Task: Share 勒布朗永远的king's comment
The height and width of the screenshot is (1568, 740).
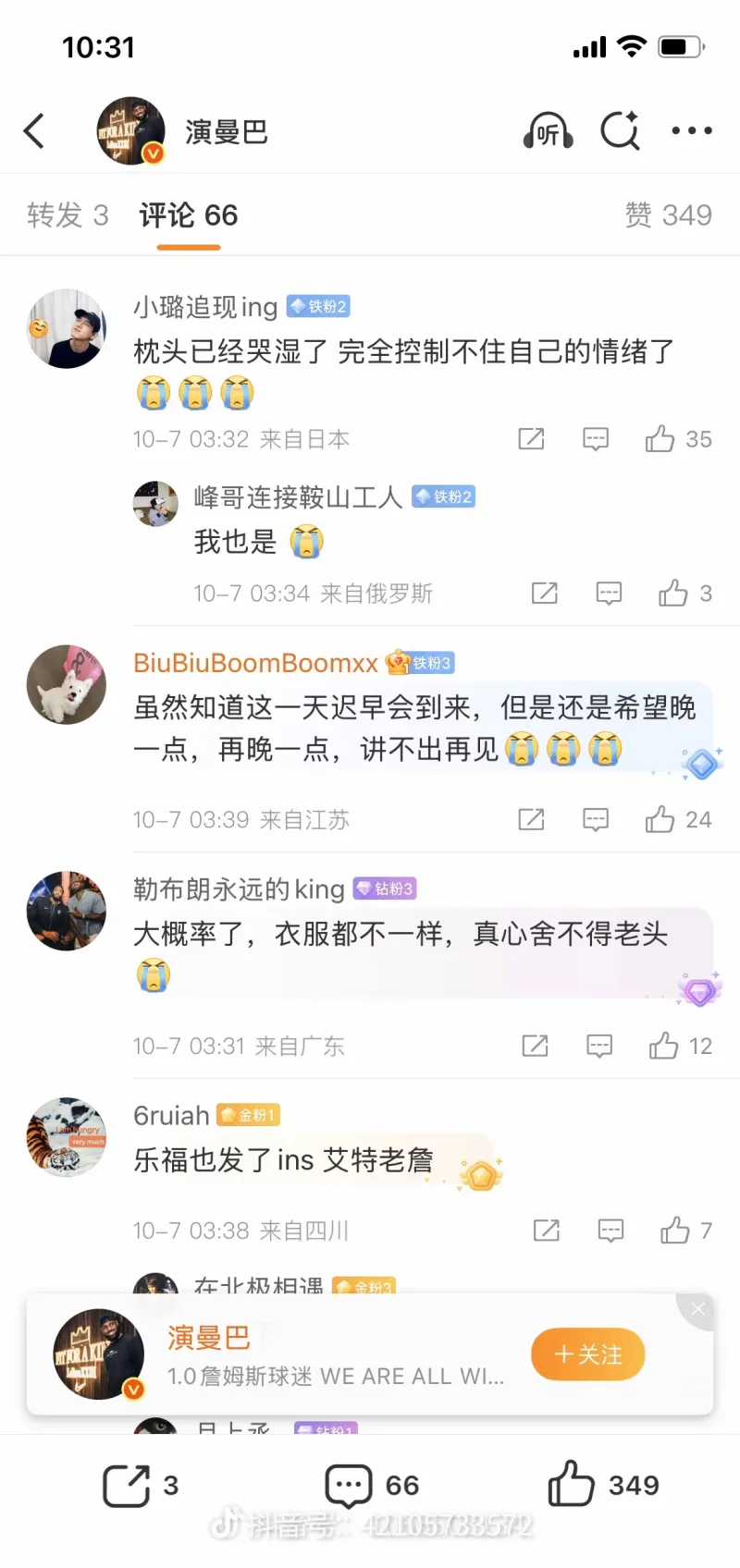Action: 535,1047
